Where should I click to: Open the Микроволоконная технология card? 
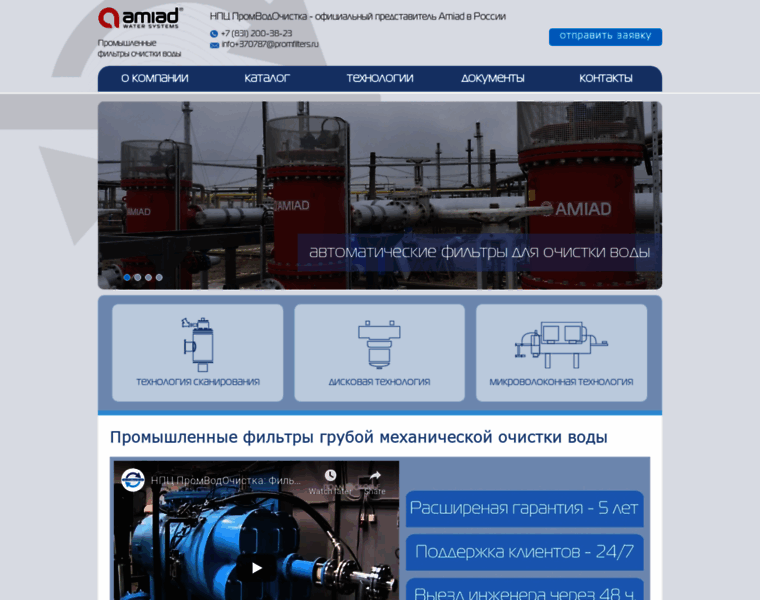[x=561, y=352]
